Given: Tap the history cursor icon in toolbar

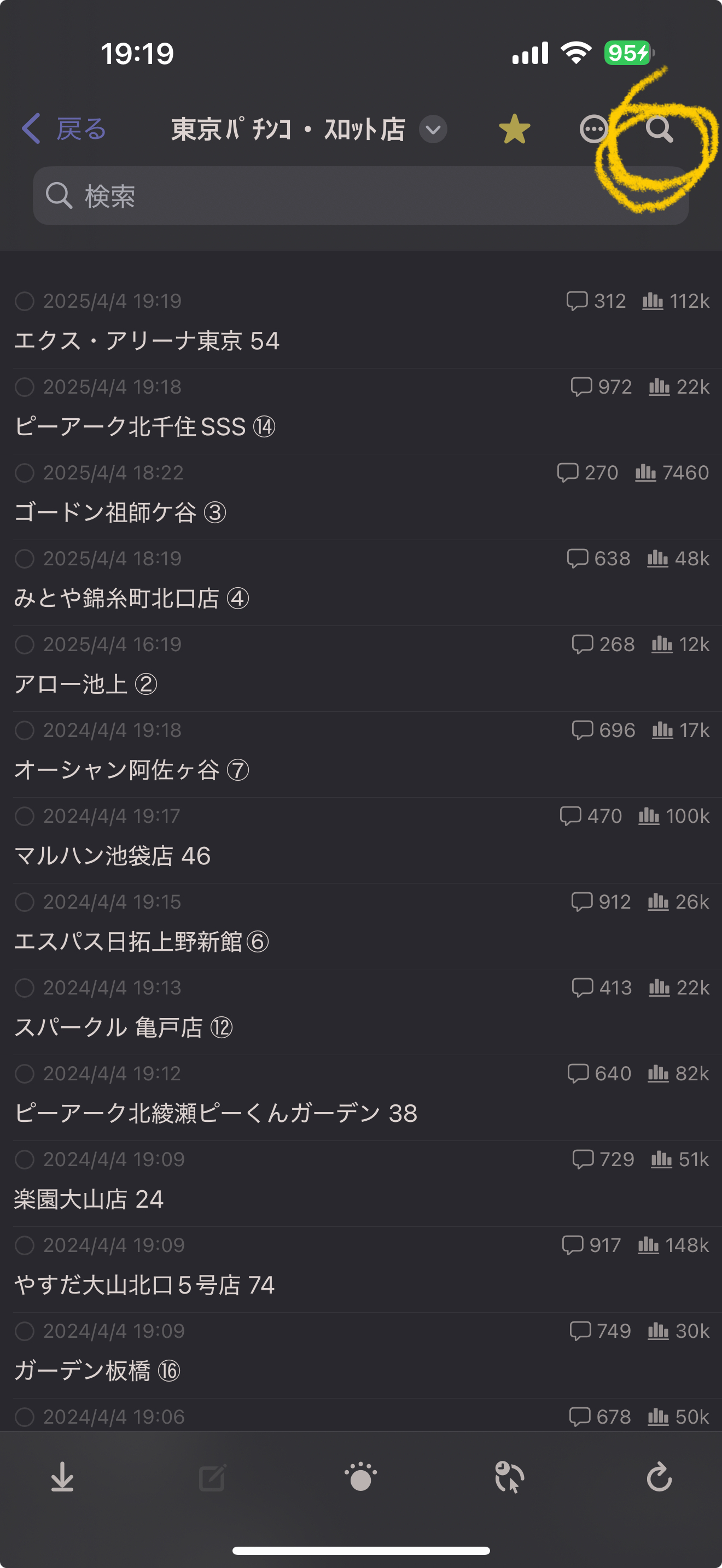Looking at the screenshot, I should pos(509,1477).
